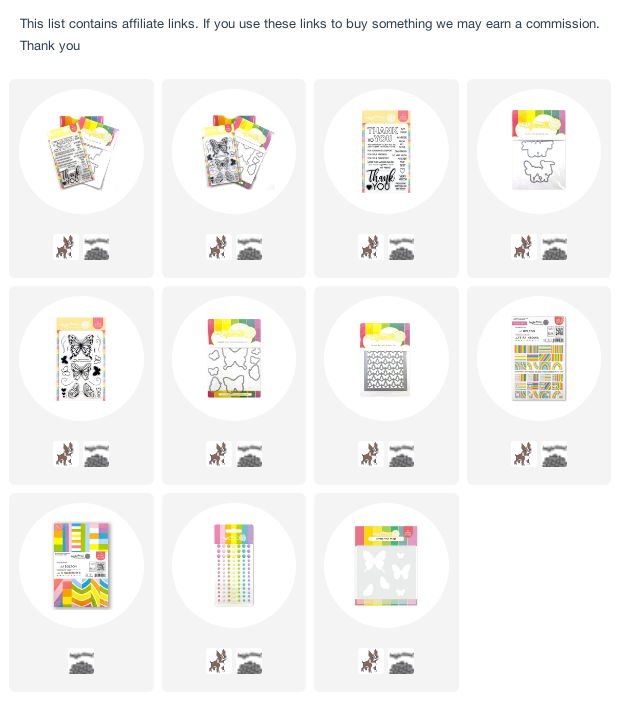This screenshot has height=712, width=620.
Task: View the butterfly stamp set product
Action: click(x=81, y=359)
